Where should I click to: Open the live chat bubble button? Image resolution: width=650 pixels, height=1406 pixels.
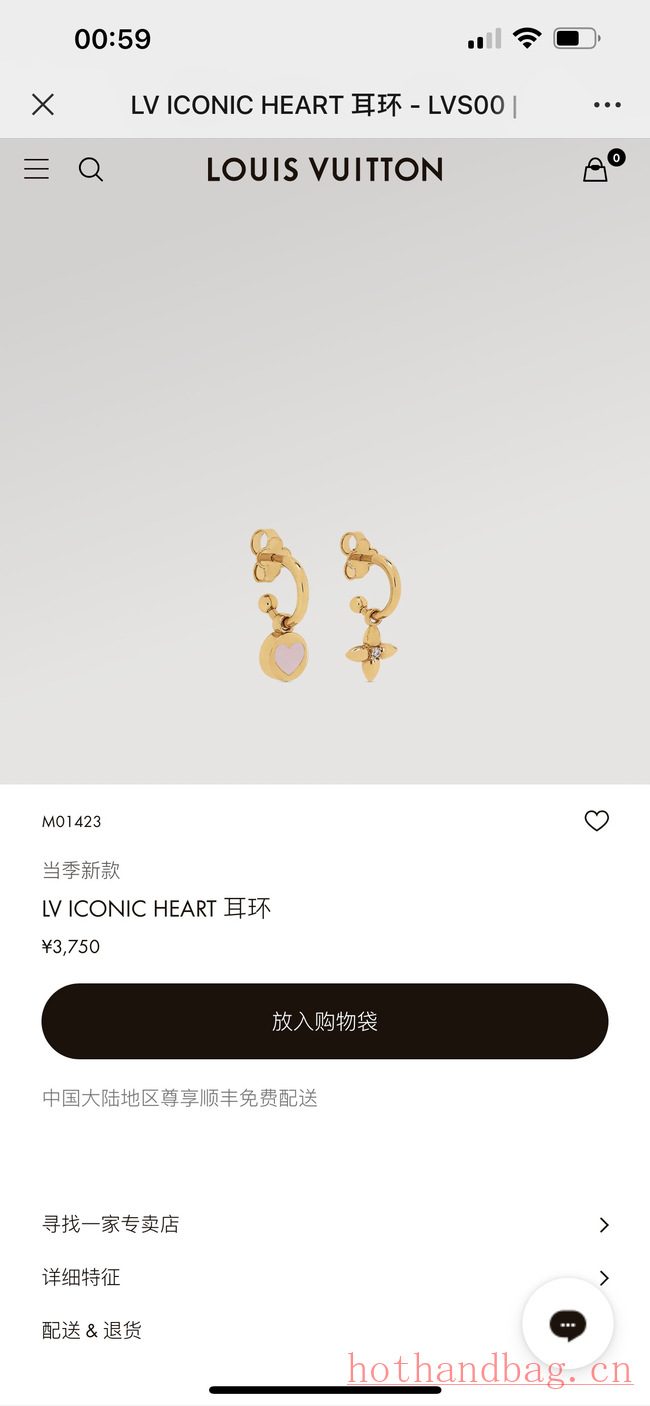pyautogui.click(x=567, y=1324)
